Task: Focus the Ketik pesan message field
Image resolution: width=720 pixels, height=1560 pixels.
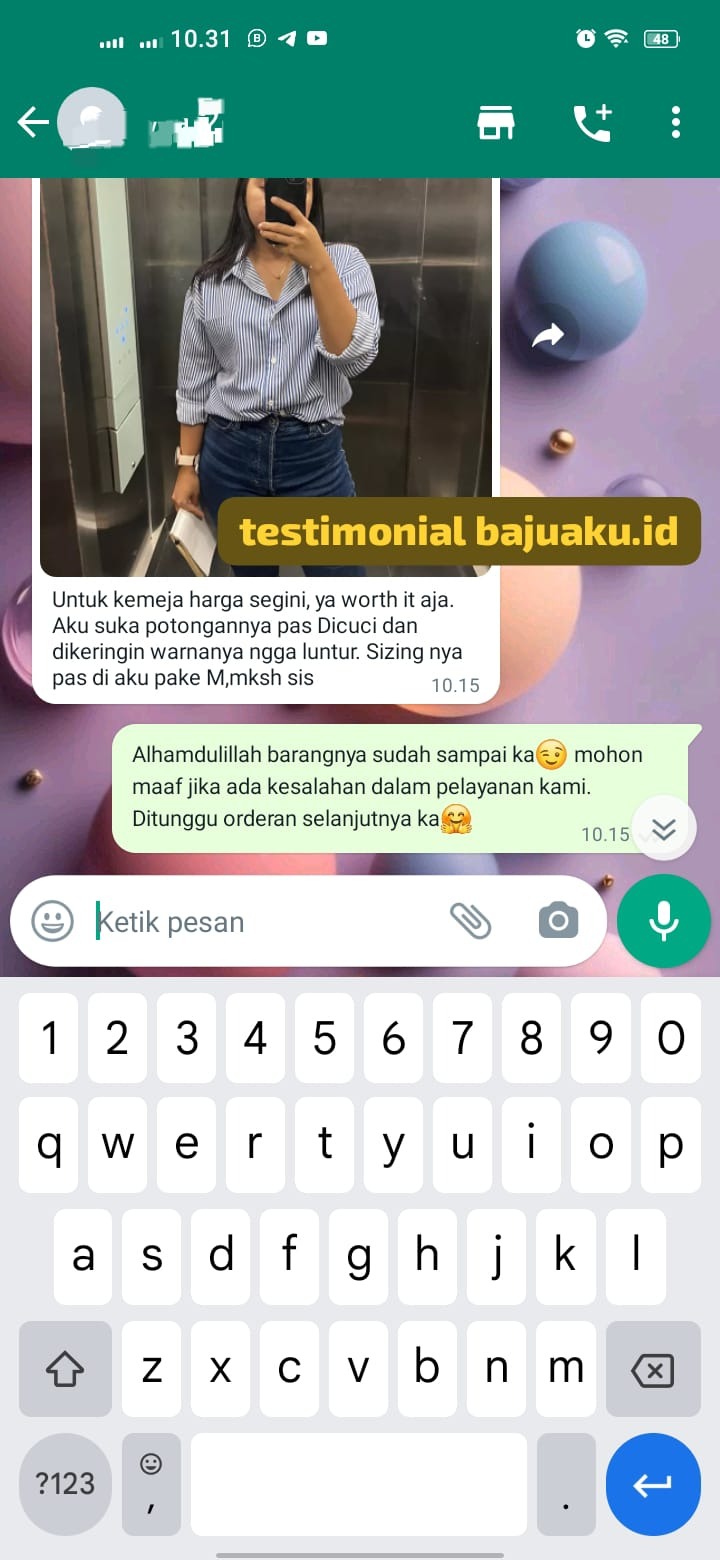Action: [260, 921]
